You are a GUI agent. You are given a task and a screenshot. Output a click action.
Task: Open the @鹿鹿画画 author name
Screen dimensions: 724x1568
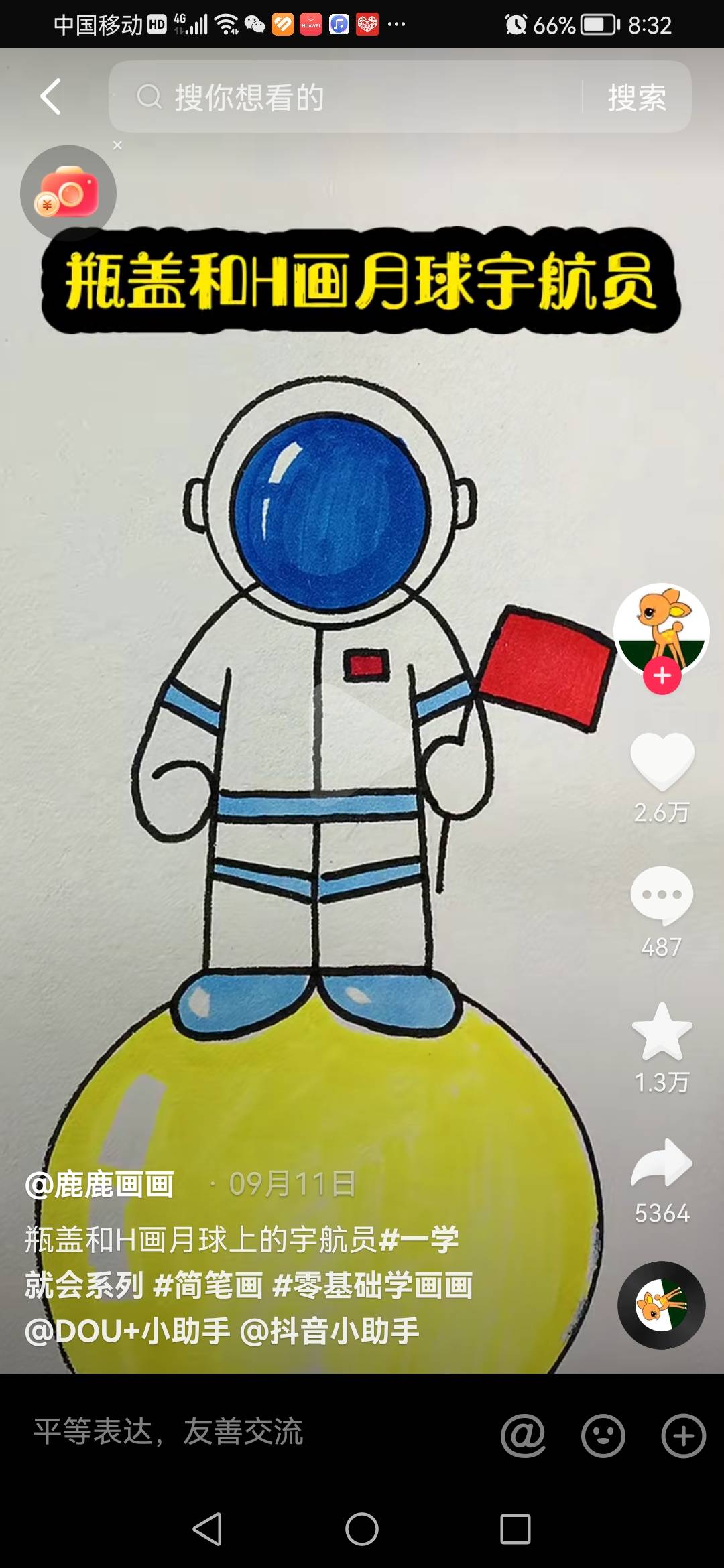point(99,1184)
